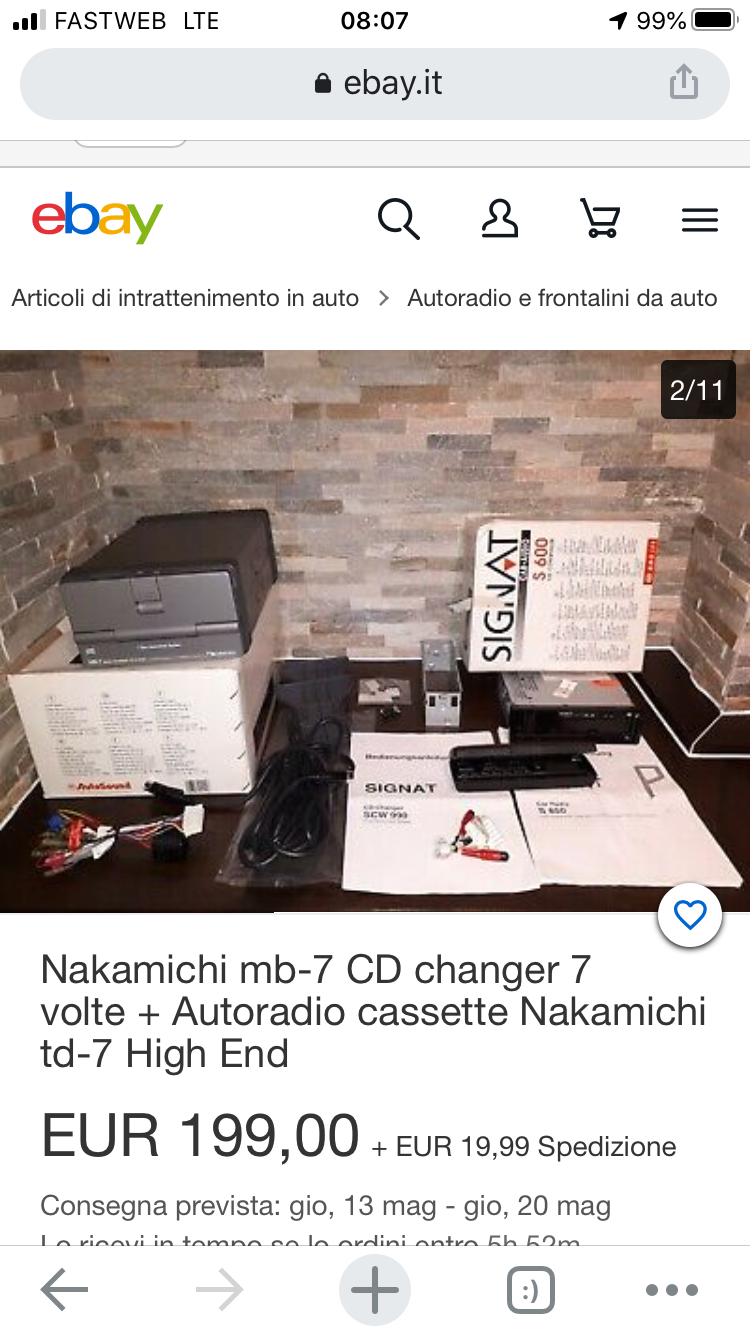Open the tab switcher
The image size is (750, 1334).
tap(531, 1290)
